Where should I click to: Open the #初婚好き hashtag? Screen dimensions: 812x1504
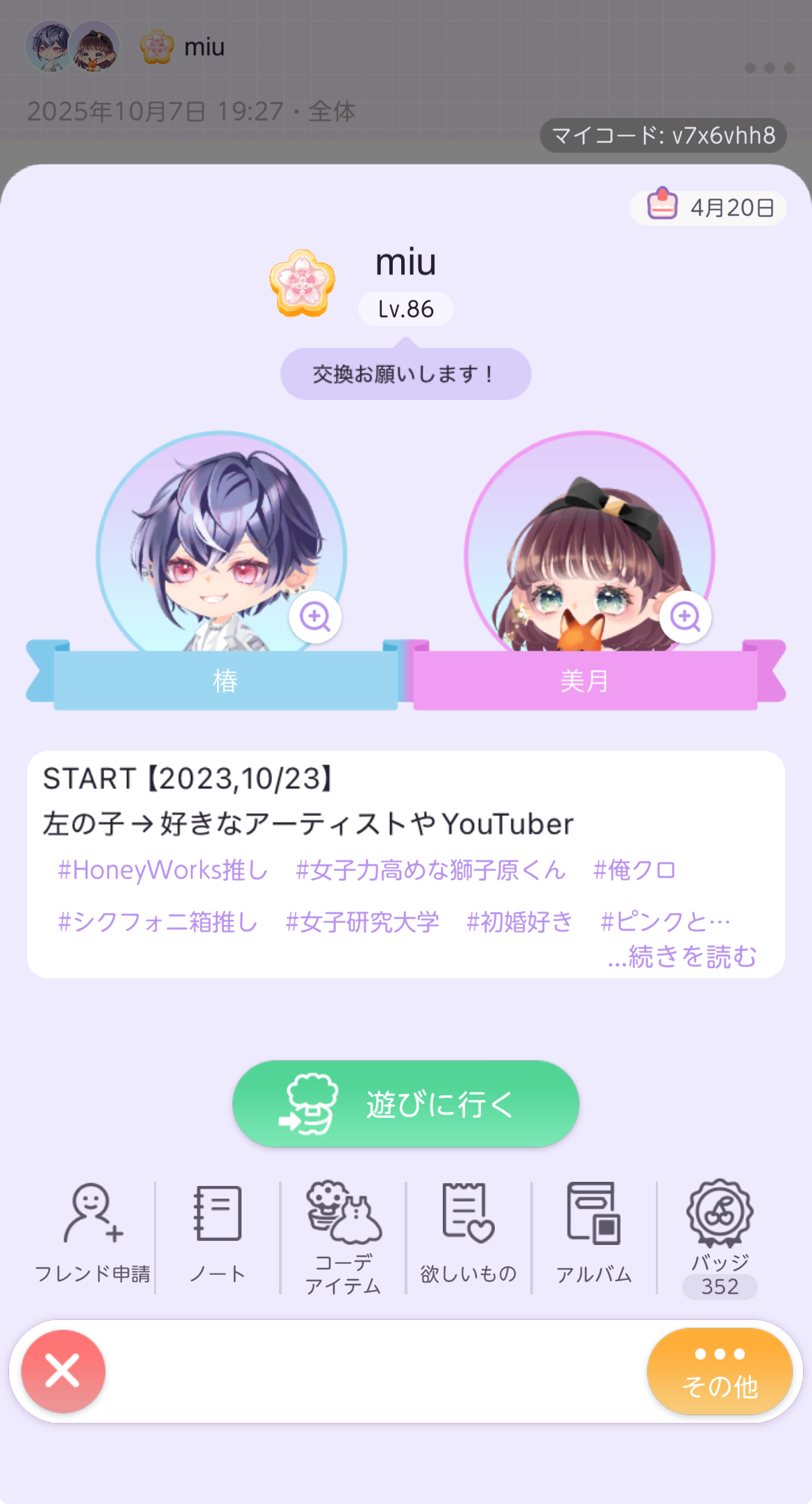click(x=519, y=922)
